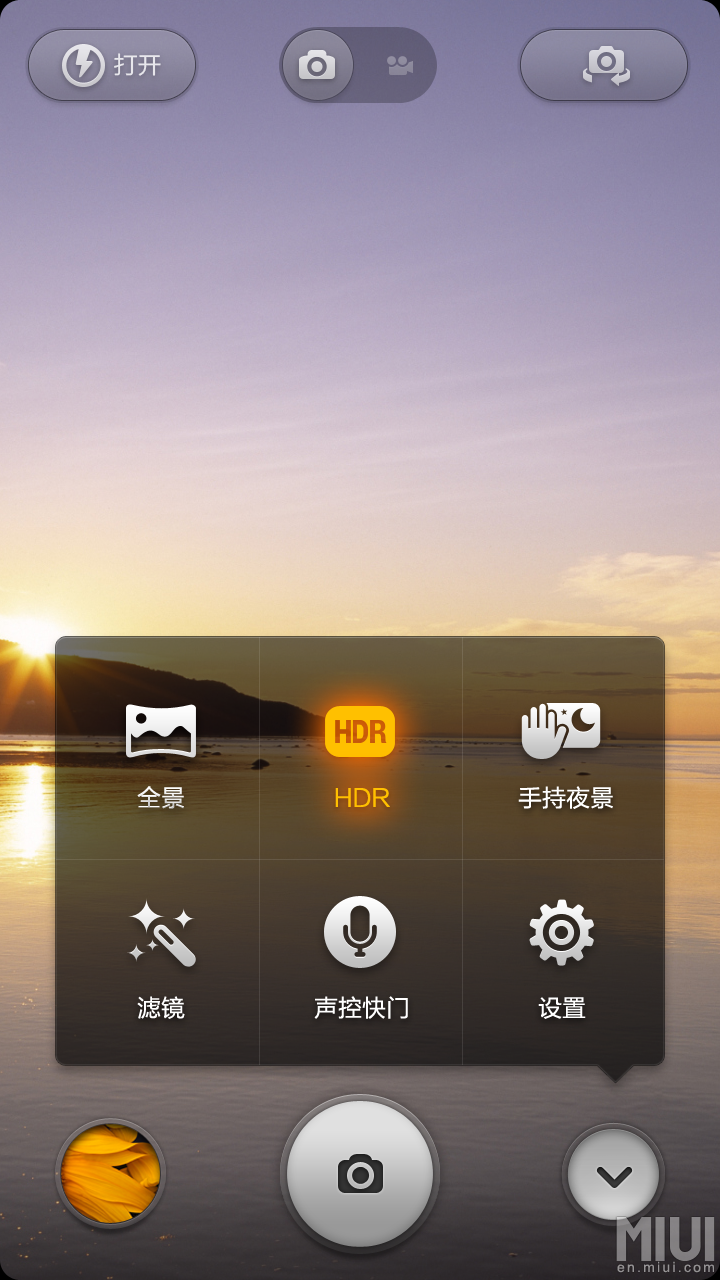The width and height of the screenshot is (720, 1280).
Task: Switch to video recording mode
Action: [x=399, y=66]
